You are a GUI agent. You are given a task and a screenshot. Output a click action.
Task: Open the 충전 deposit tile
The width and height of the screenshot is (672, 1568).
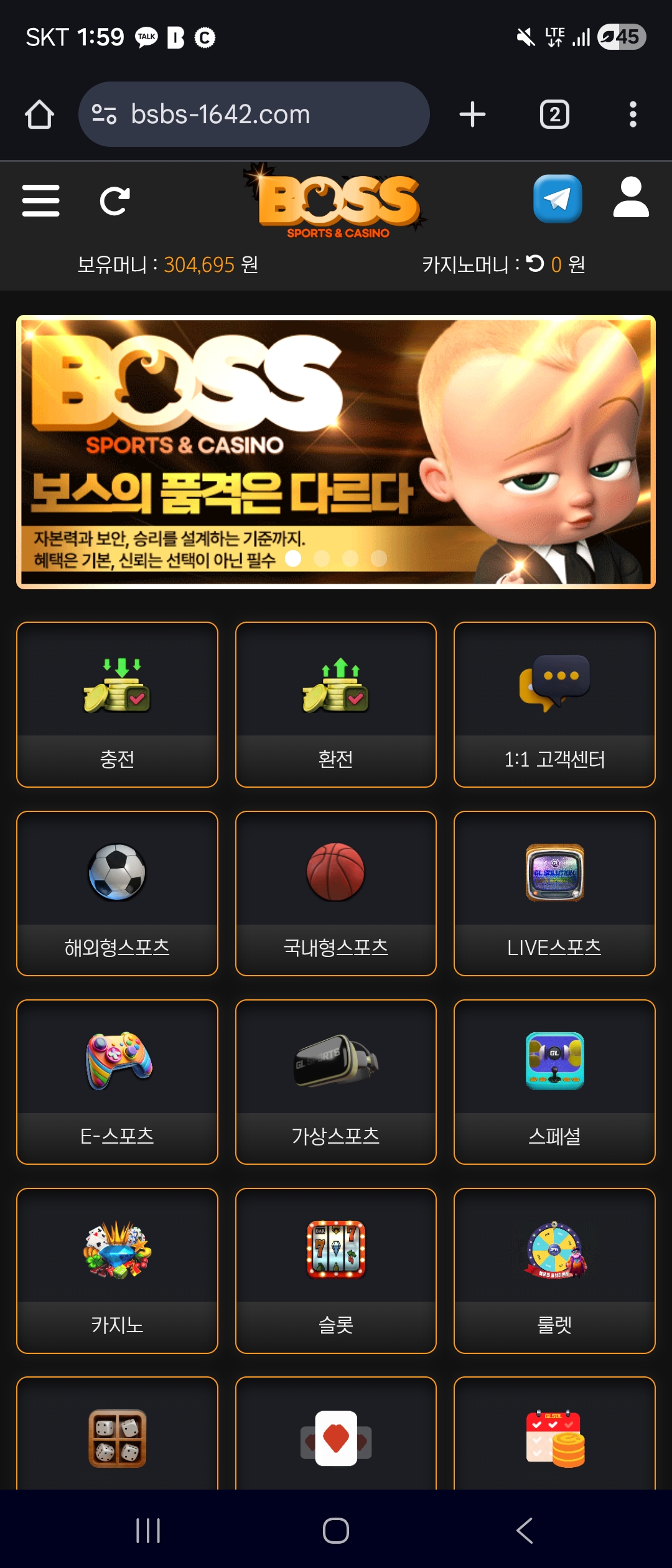(117, 704)
